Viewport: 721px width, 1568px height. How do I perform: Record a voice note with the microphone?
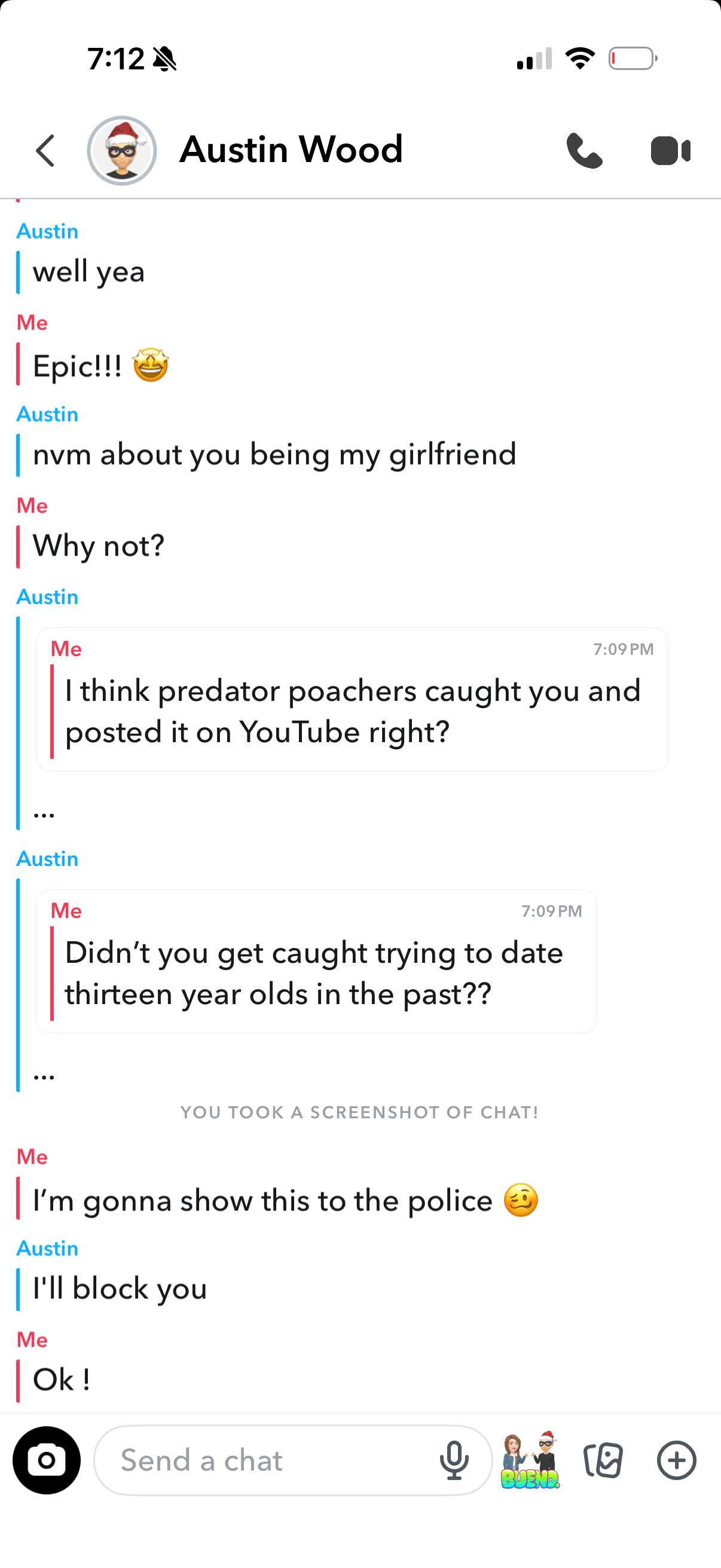point(454,1460)
